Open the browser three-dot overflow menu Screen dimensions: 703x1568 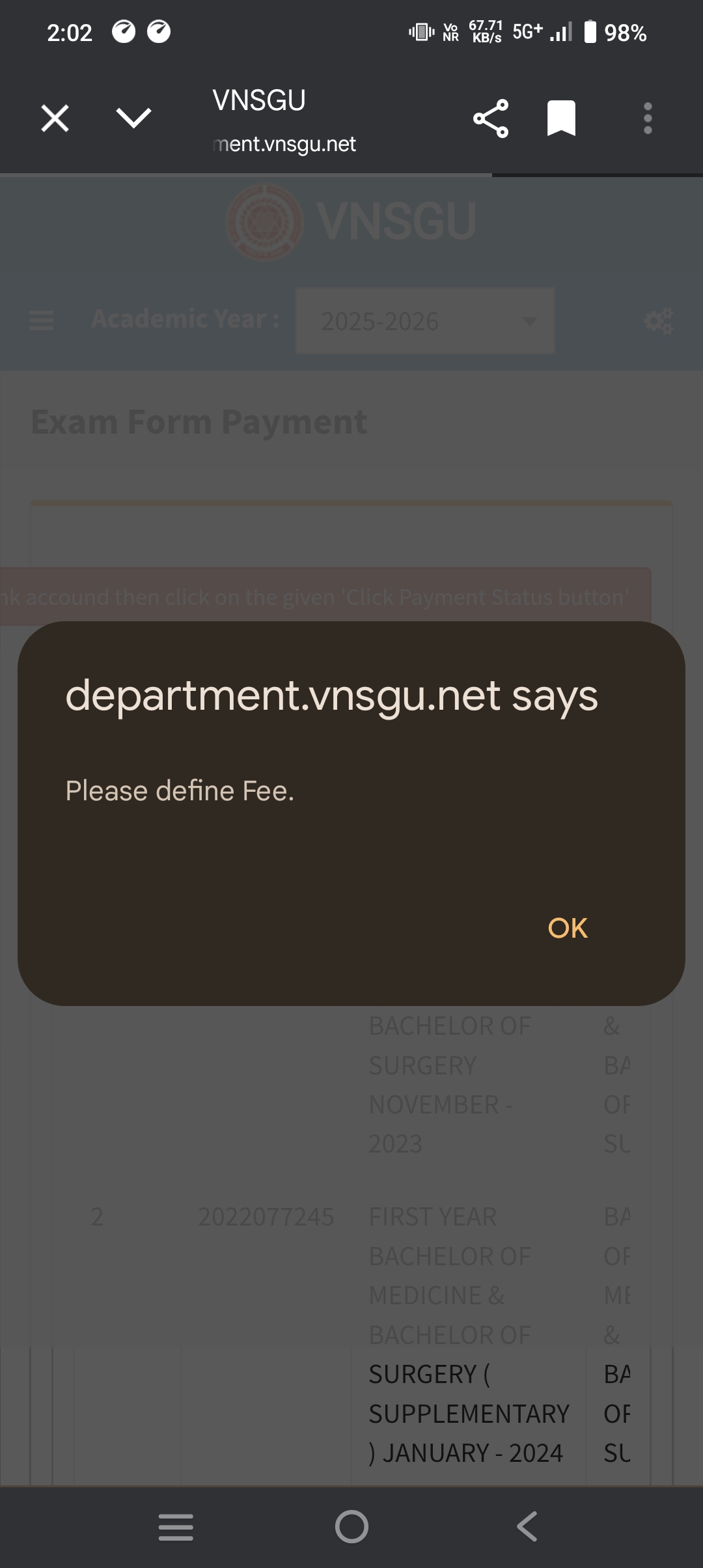(647, 119)
